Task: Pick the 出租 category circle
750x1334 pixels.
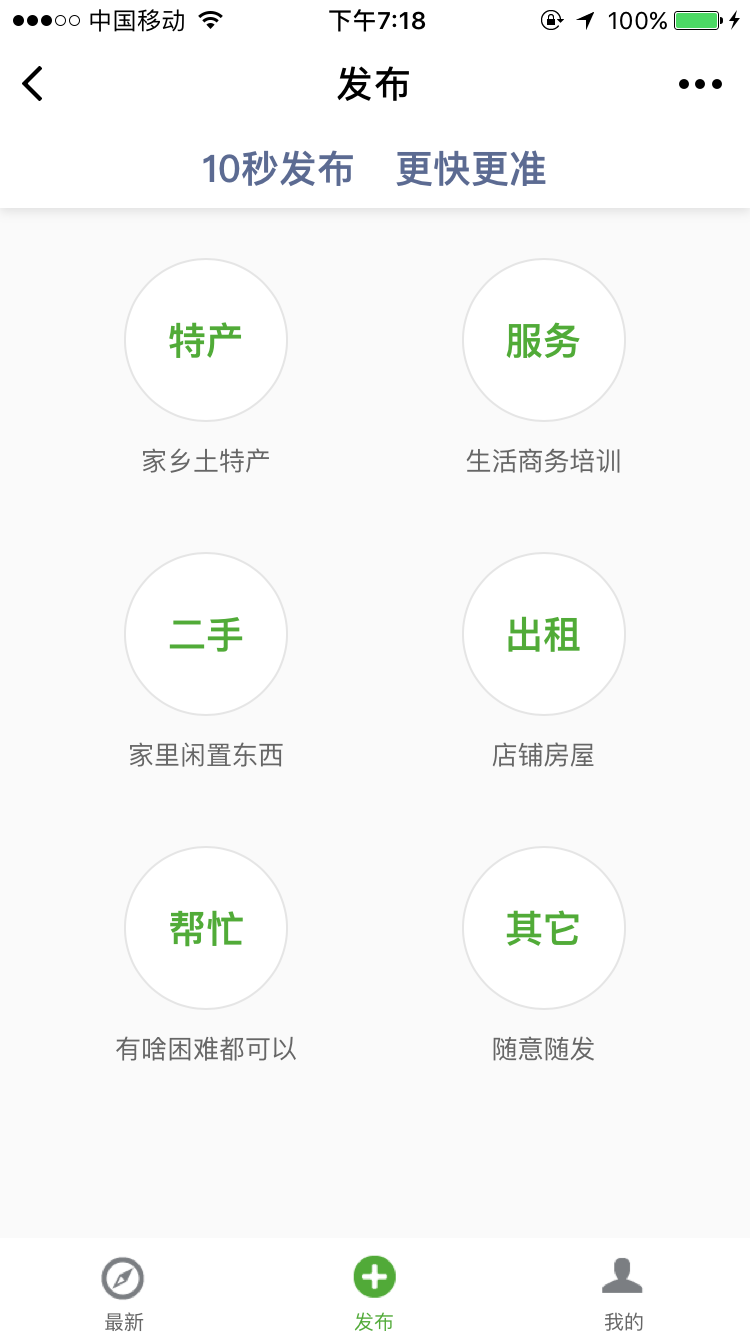Action: pyautogui.click(x=544, y=634)
